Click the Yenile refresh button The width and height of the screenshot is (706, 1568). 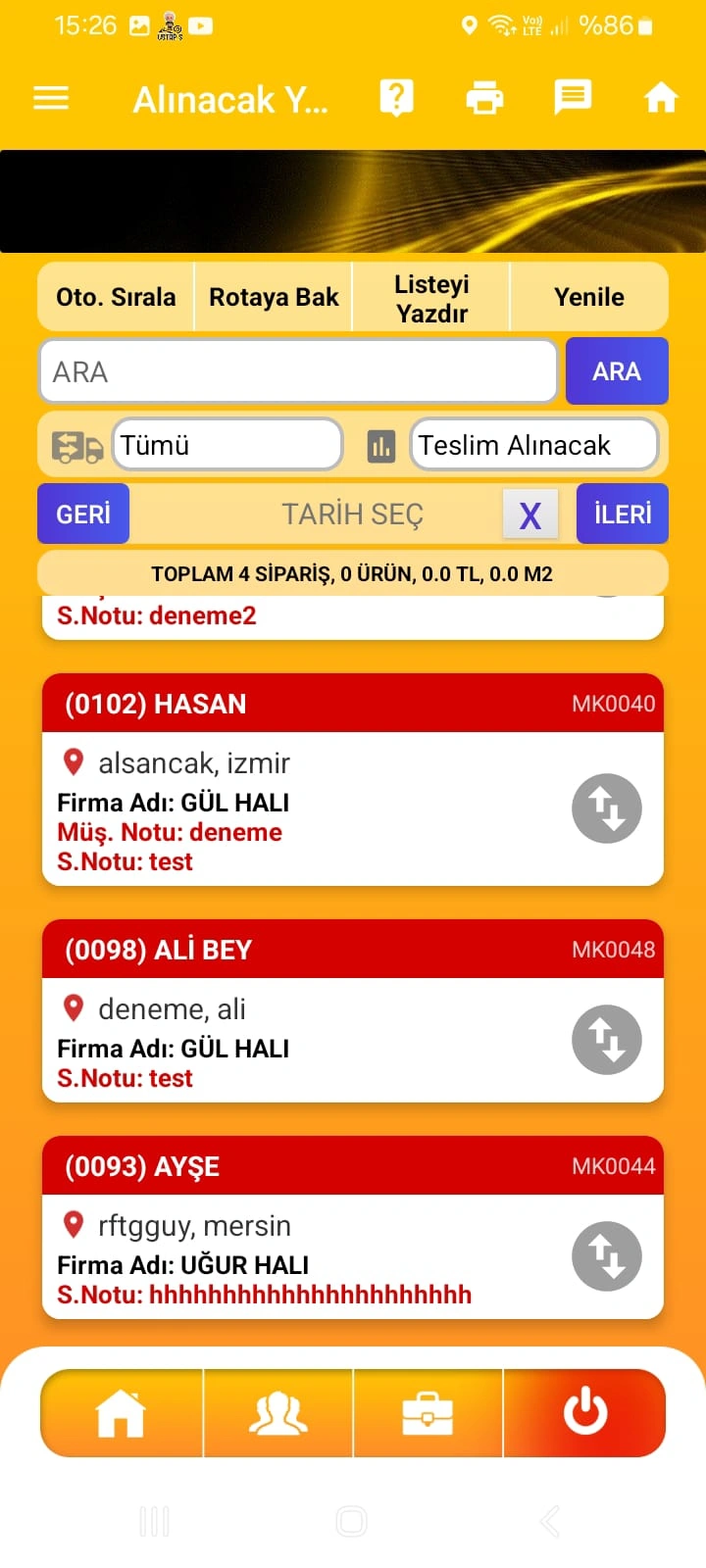(x=589, y=296)
